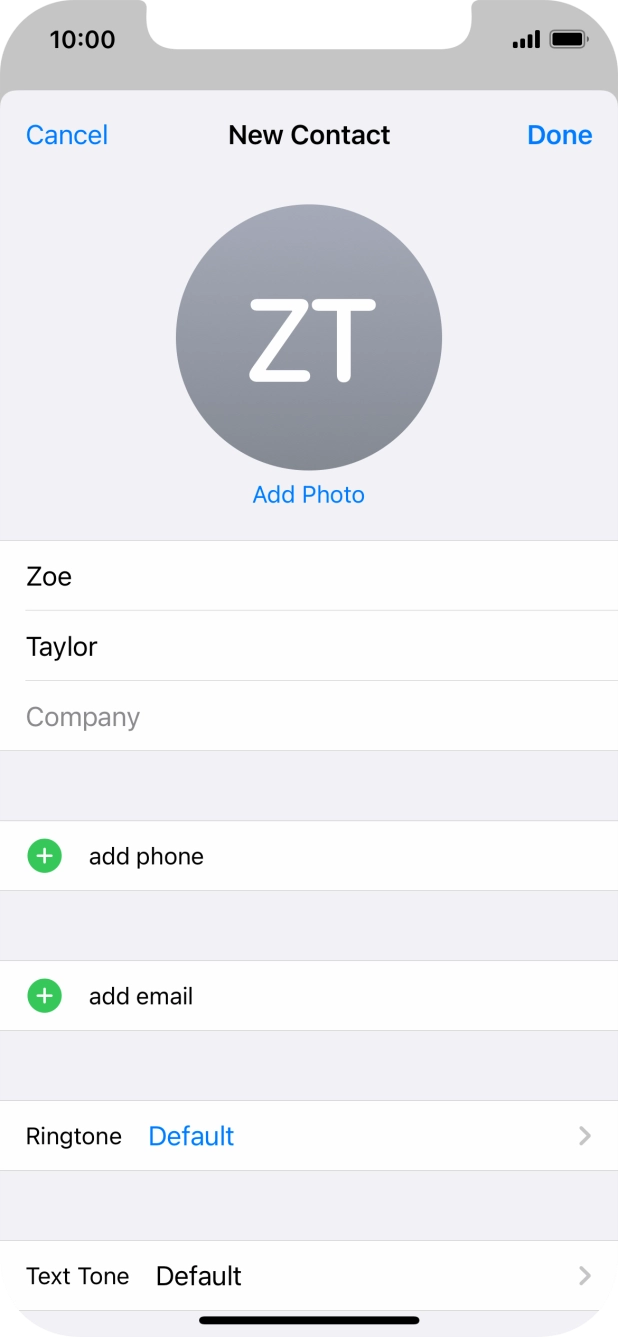Save the contact with Done

coord(559,135)
